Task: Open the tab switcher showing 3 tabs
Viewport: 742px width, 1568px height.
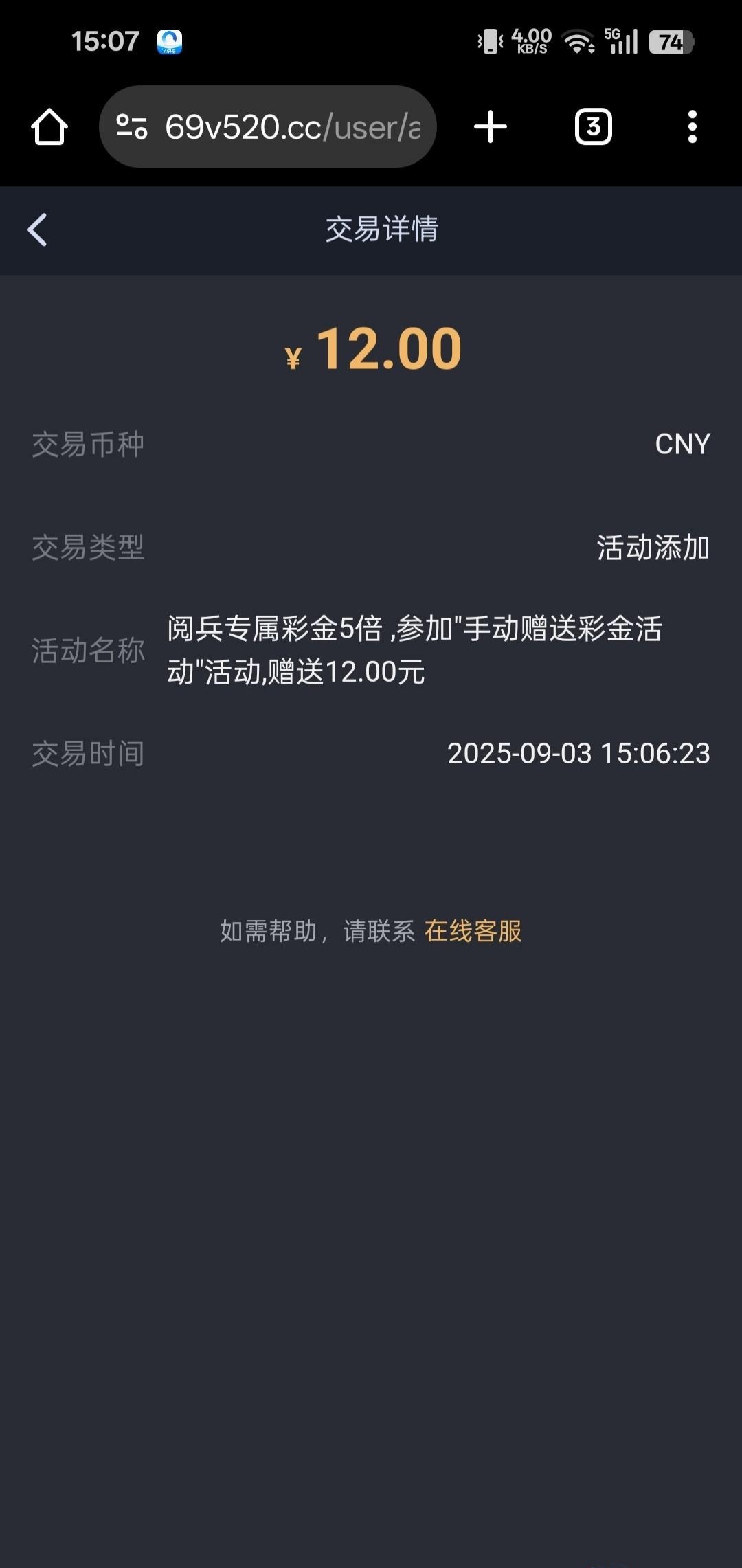Action: pyautogui.click(x=593, y=127)
